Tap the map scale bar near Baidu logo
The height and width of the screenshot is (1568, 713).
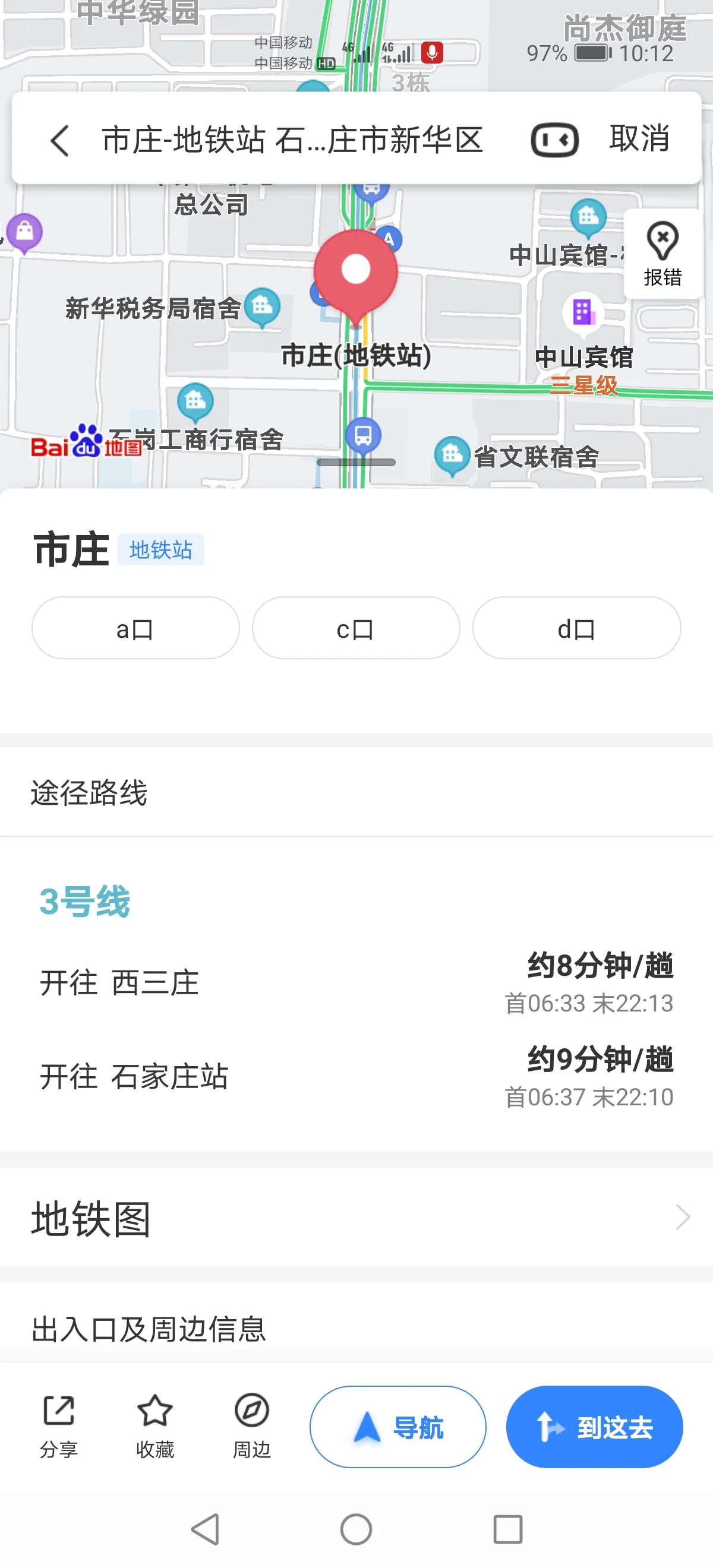tap(356, 463)
